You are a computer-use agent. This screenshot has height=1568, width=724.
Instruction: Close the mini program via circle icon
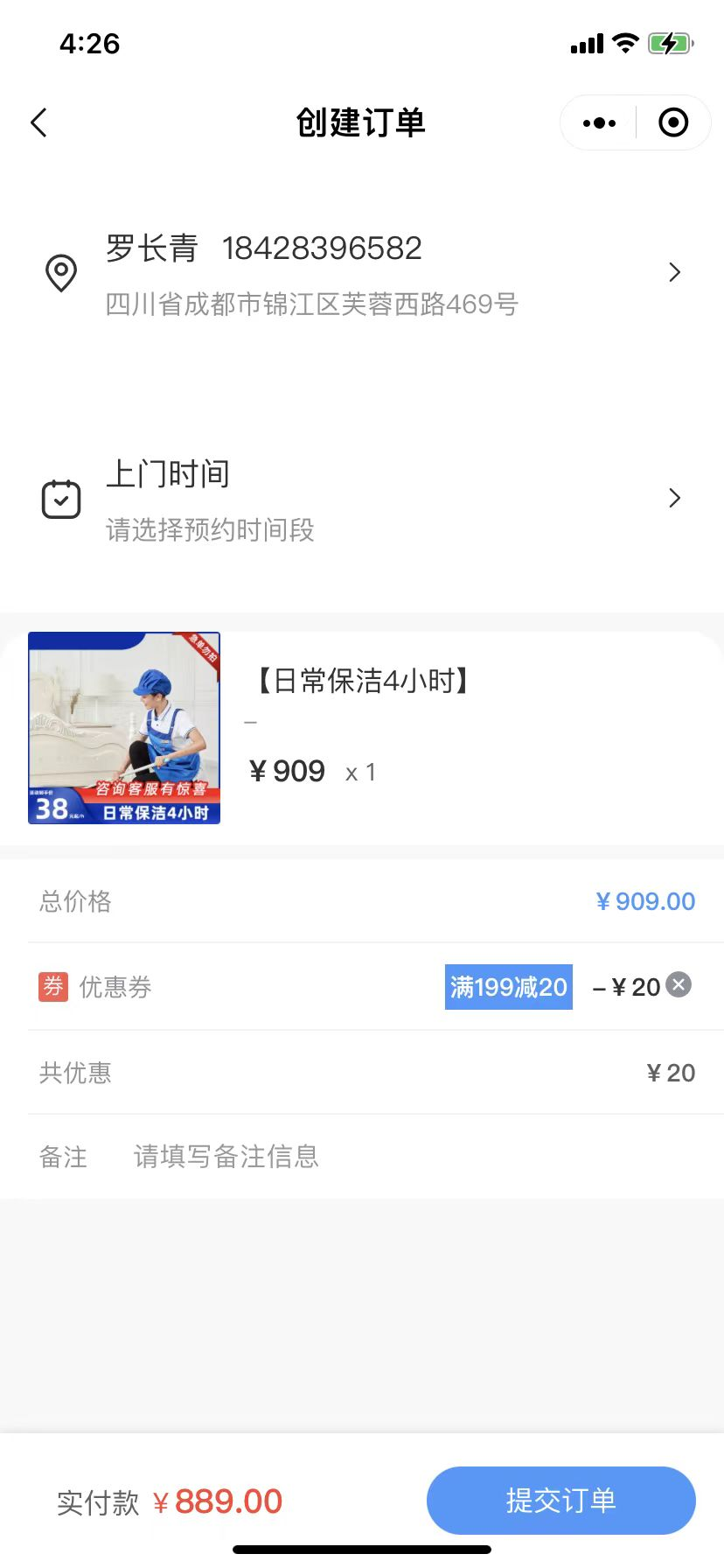[x=672, y=123]
